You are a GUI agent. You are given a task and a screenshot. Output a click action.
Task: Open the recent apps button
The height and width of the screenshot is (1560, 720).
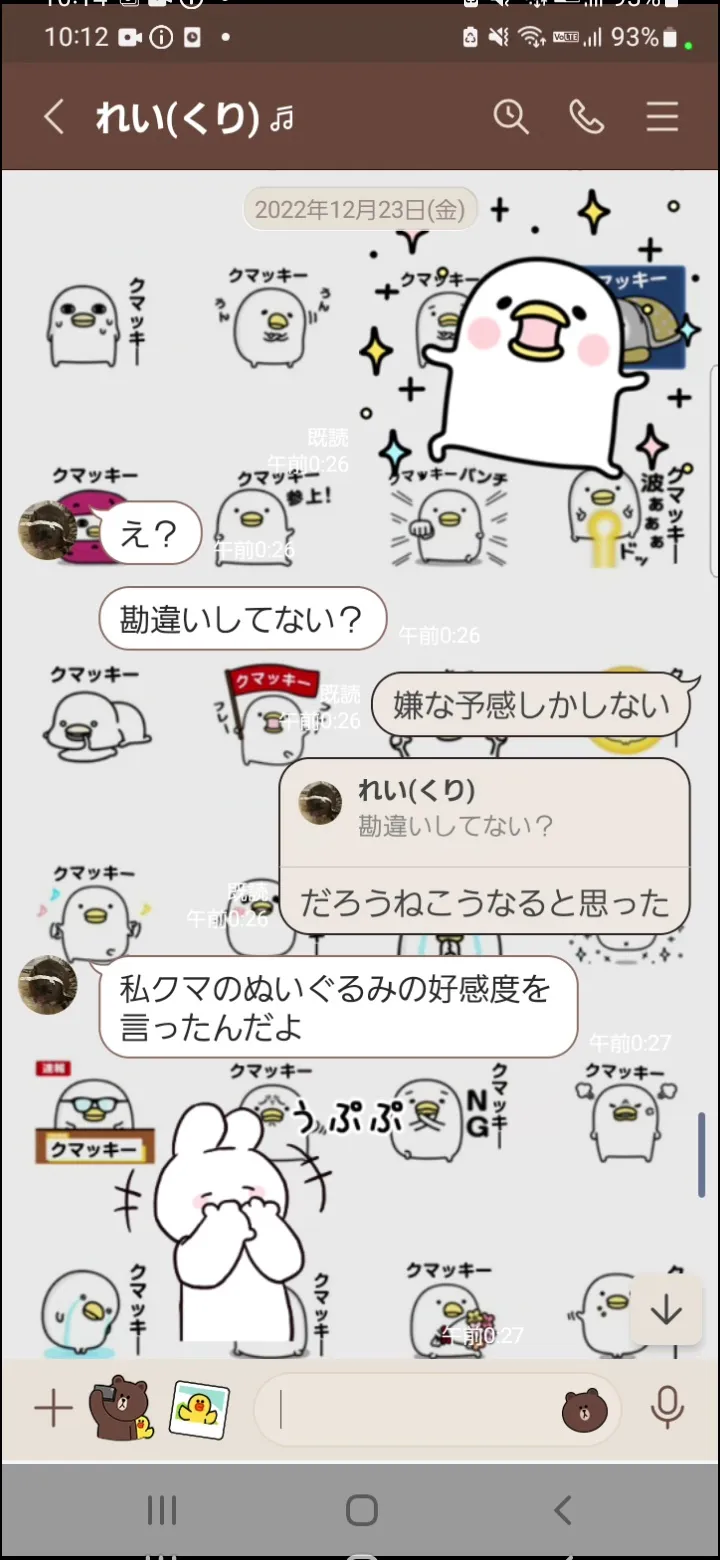coord(162,1510)
